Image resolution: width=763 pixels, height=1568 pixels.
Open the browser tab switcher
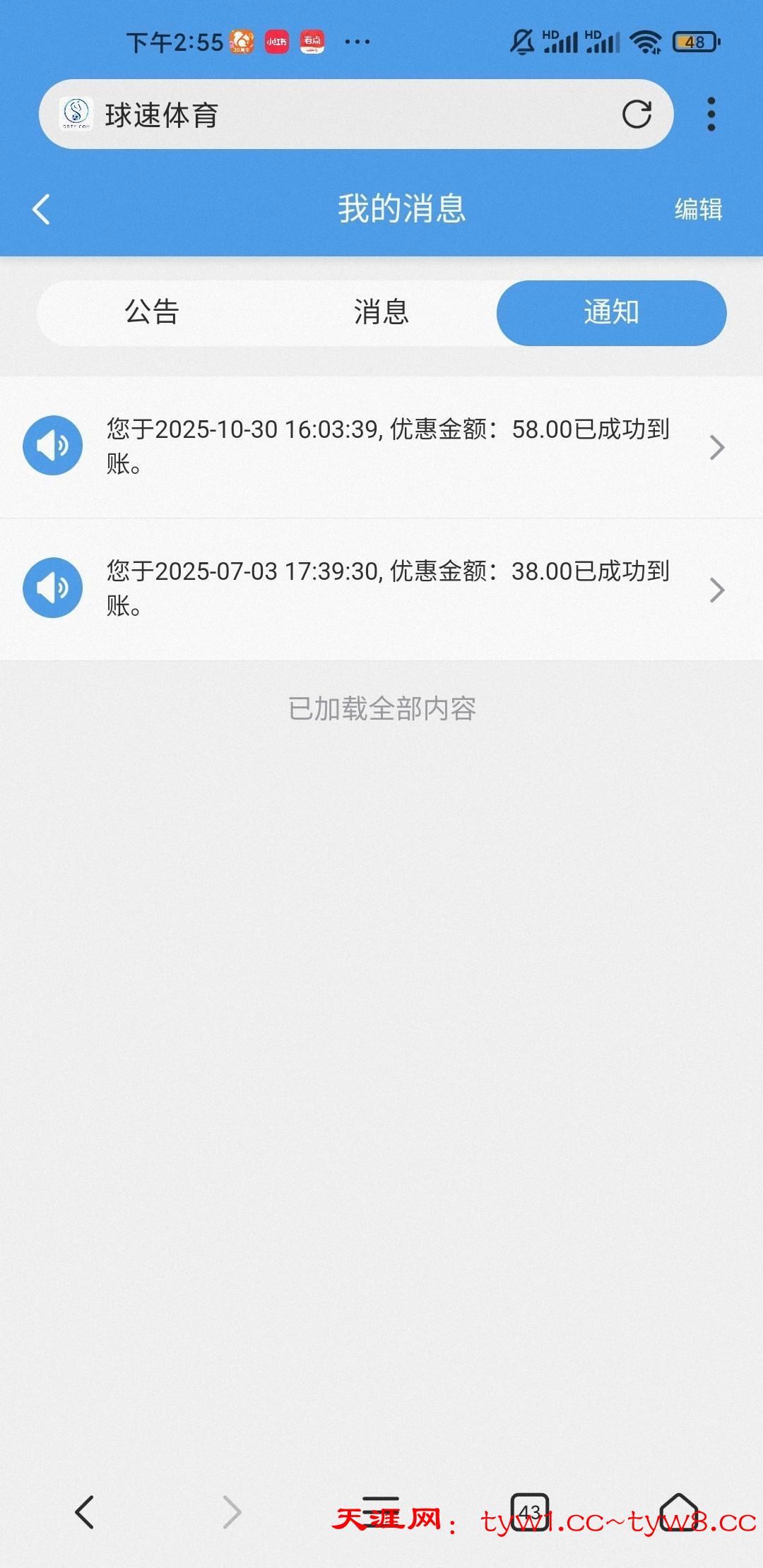[x=529, y=1511]
